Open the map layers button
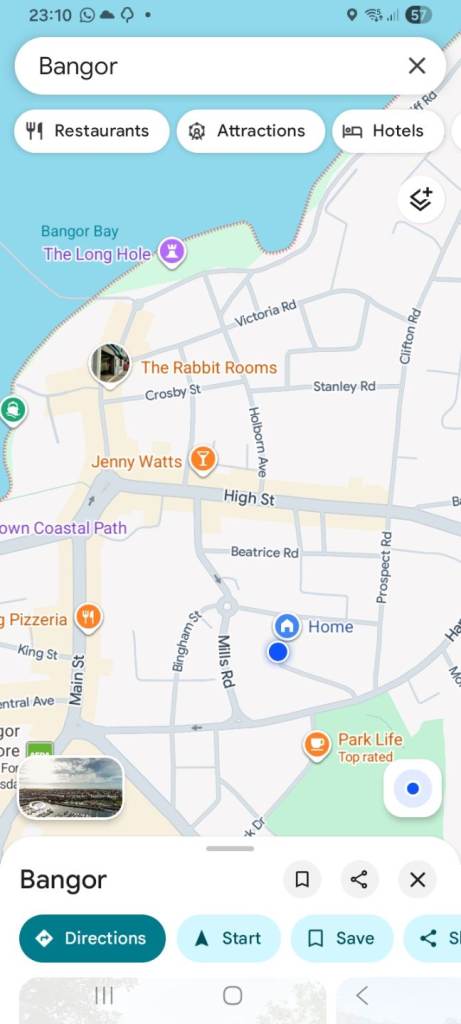Viewport: 461px width, 1024px height. point(421,200)
